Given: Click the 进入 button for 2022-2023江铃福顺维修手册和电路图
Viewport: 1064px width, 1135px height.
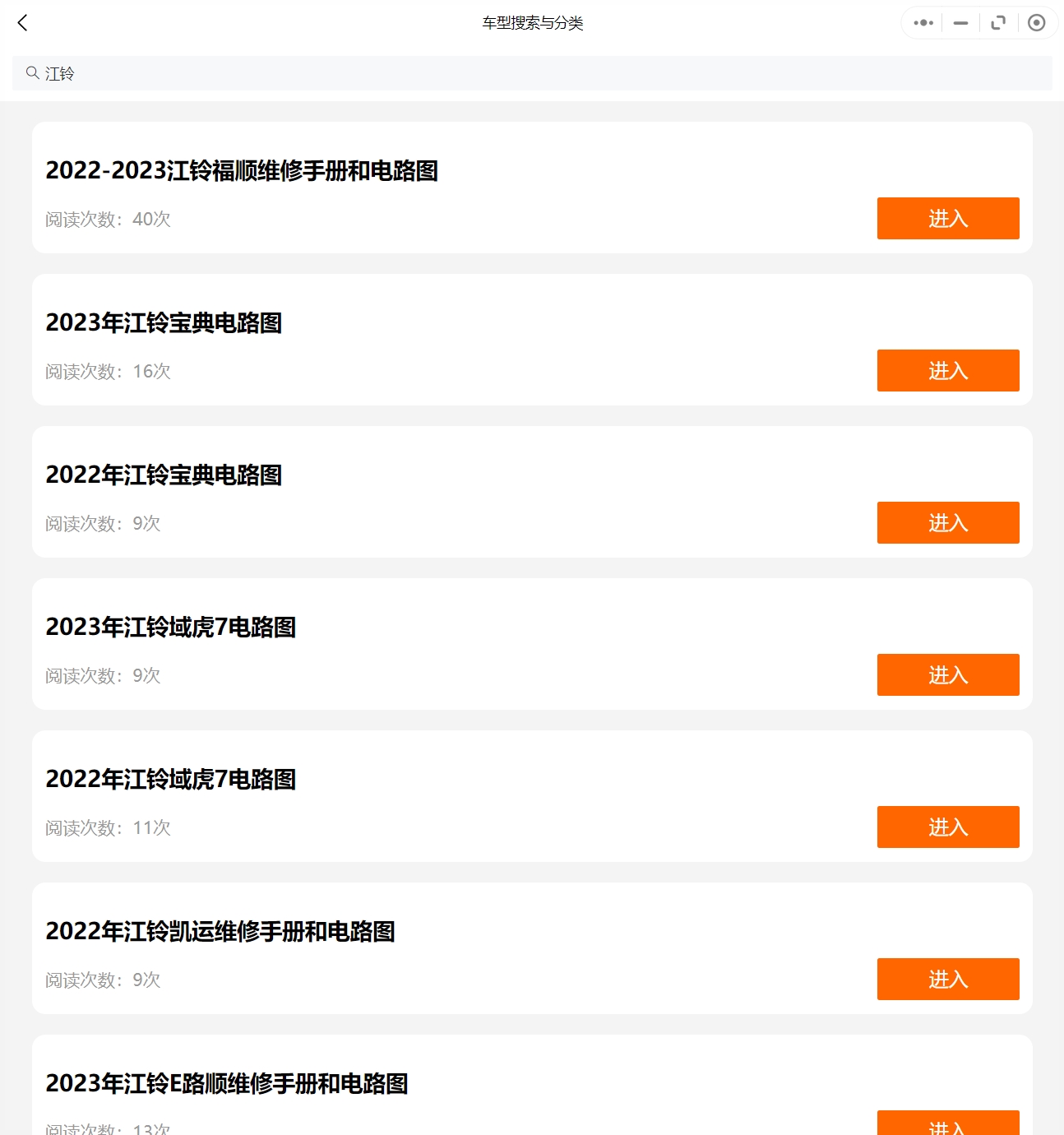Looking at the screenshot, I should (x=947, y=218).
